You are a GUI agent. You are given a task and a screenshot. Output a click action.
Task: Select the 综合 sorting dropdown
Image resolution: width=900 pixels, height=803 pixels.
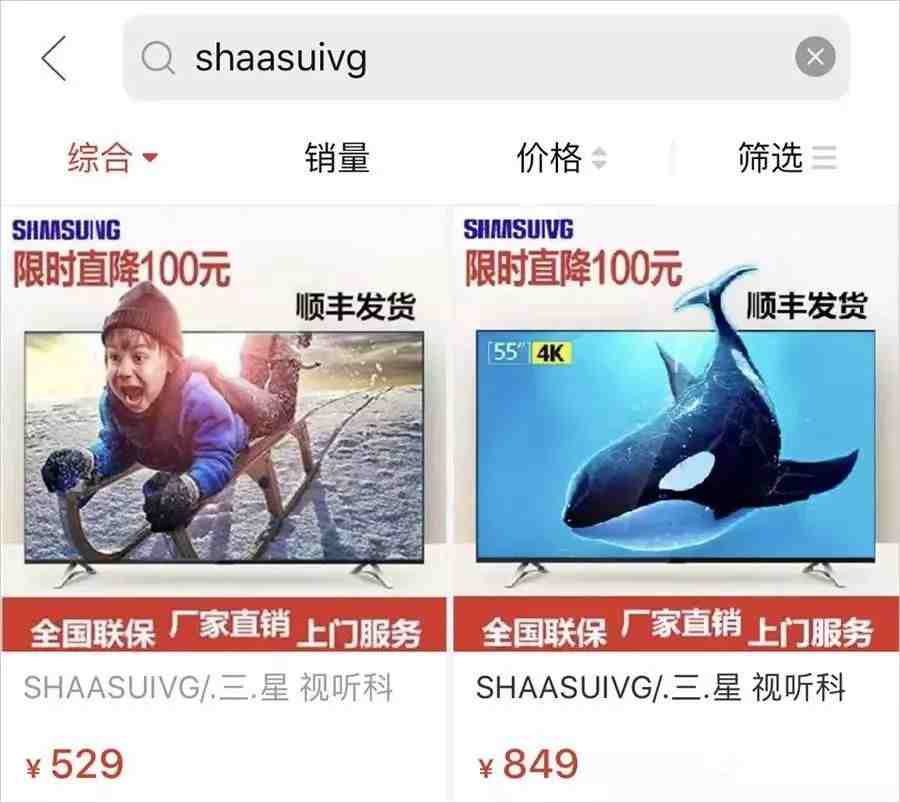click(112, 157)
